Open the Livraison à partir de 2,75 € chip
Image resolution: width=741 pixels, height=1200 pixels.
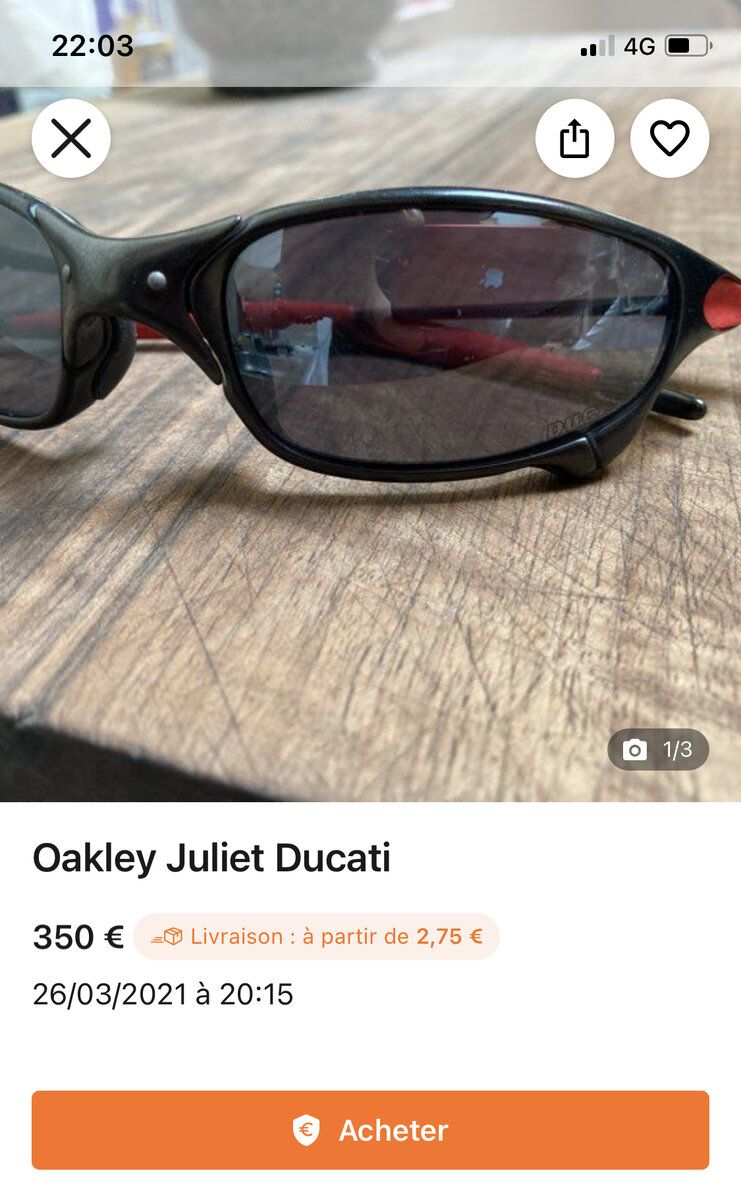click(316, 937)
